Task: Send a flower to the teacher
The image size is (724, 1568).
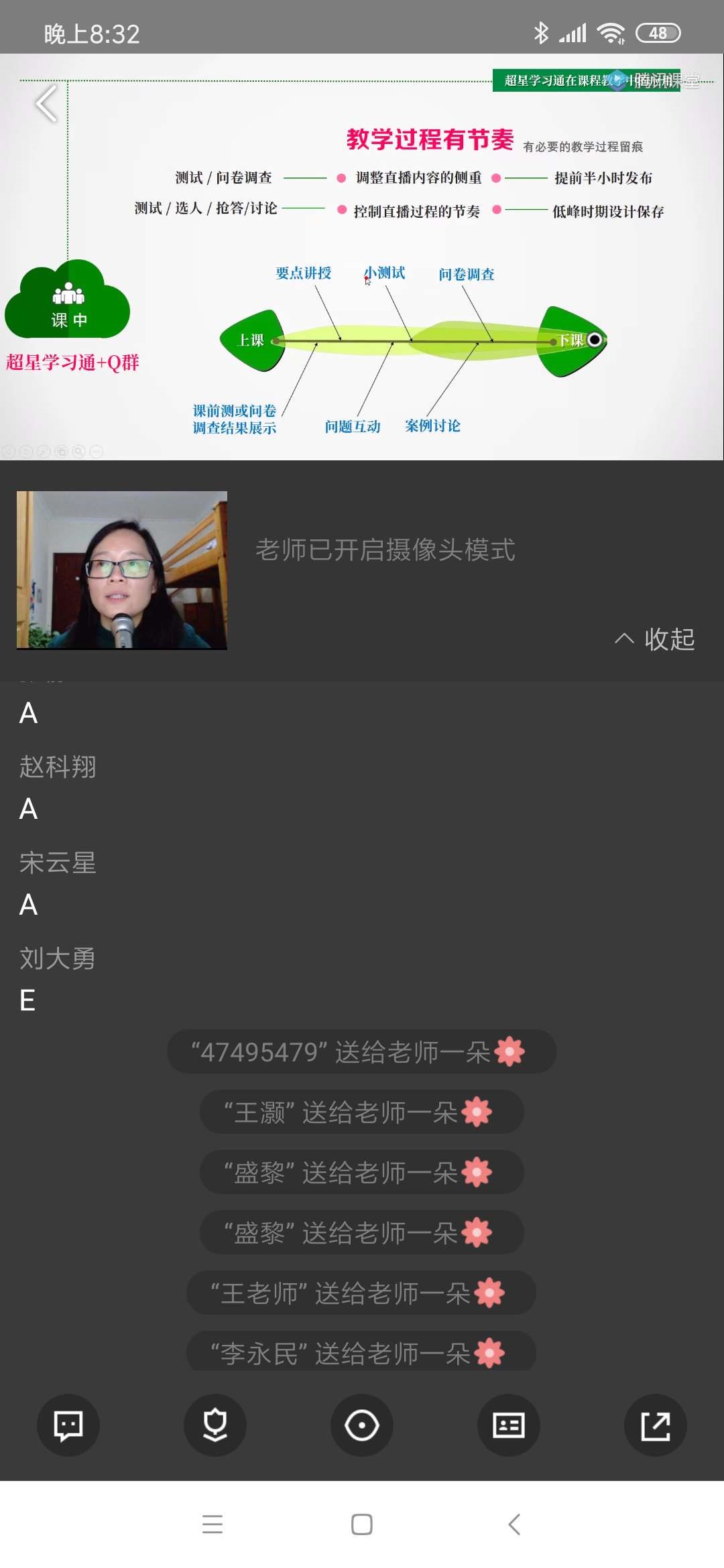Action: 215,1425
